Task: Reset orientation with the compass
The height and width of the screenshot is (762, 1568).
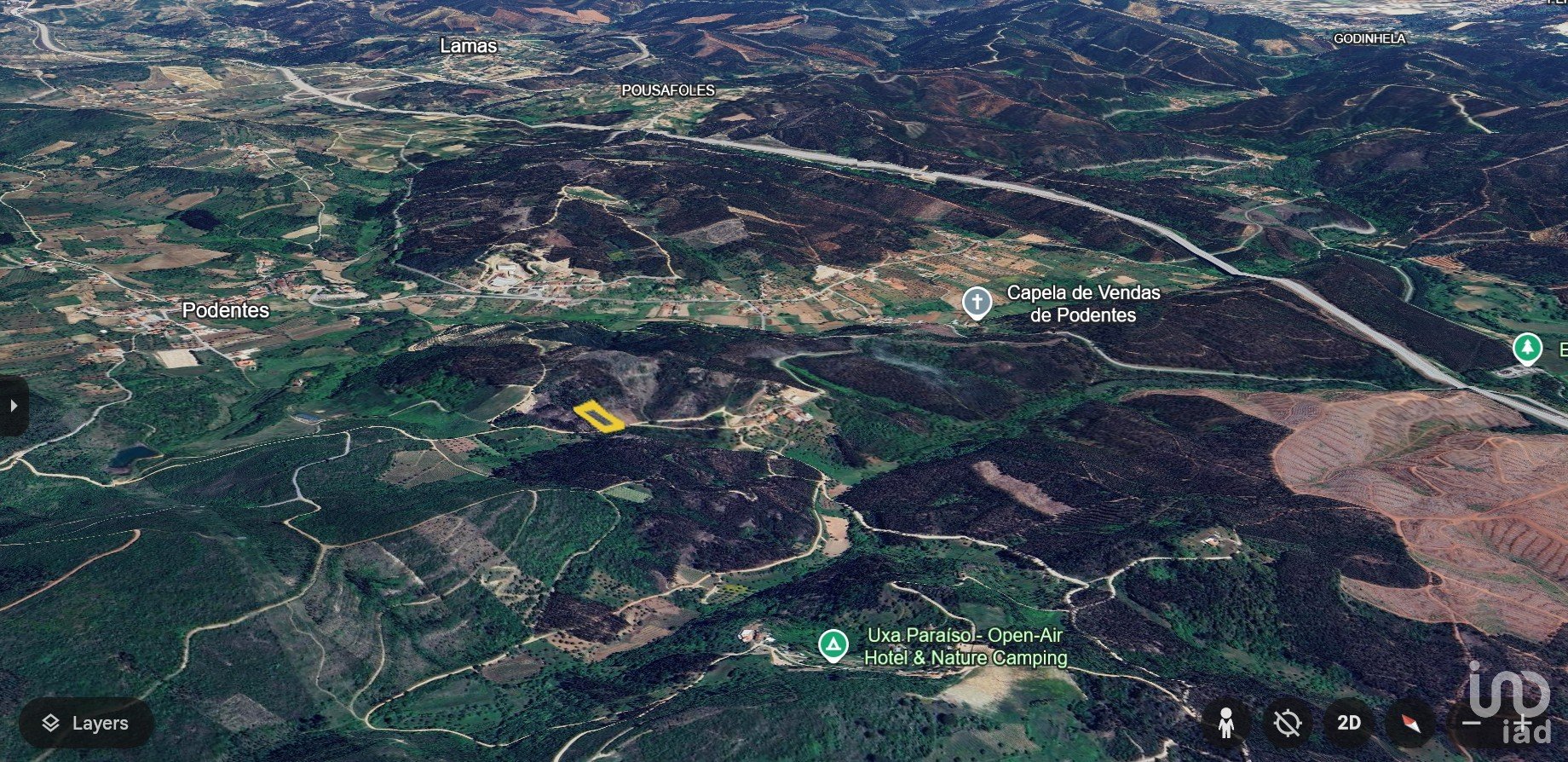Action: tap(1409, 723)
